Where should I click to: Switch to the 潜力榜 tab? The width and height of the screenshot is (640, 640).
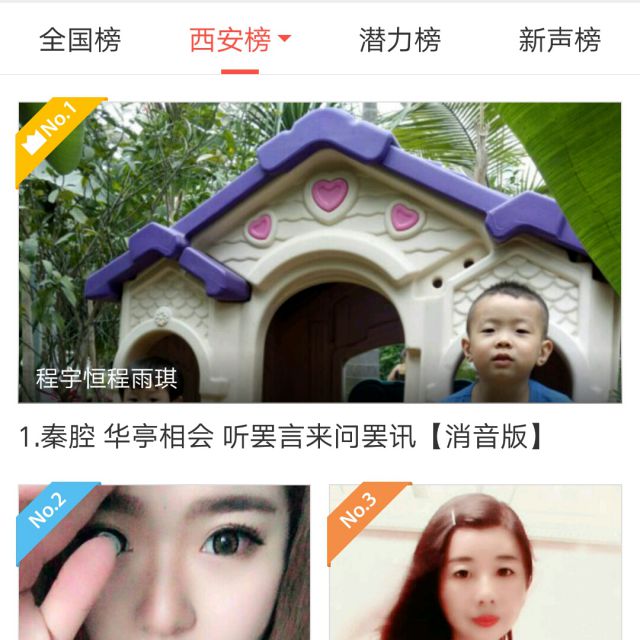point(400,40)
